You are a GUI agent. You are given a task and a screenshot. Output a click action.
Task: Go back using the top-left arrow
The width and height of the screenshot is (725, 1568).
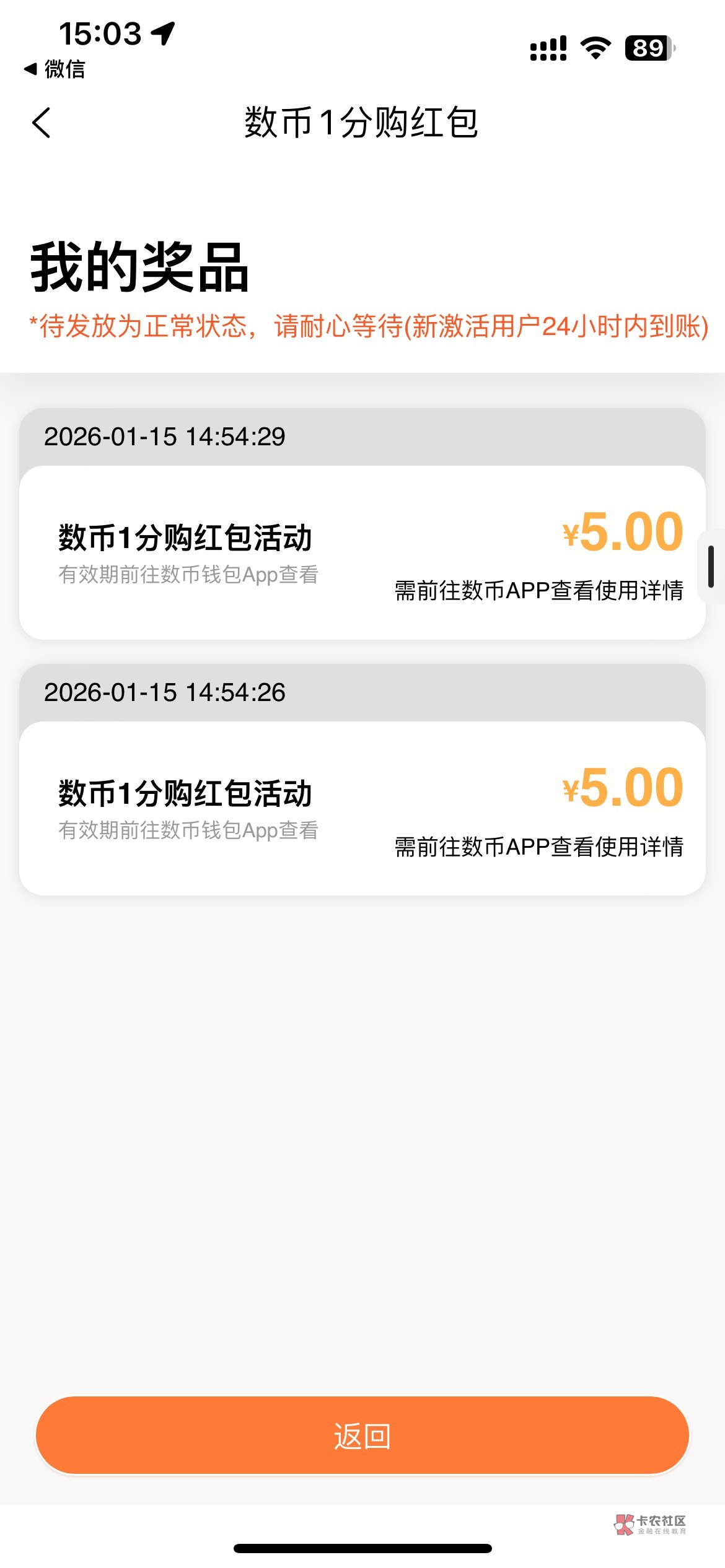pos(41,123)
